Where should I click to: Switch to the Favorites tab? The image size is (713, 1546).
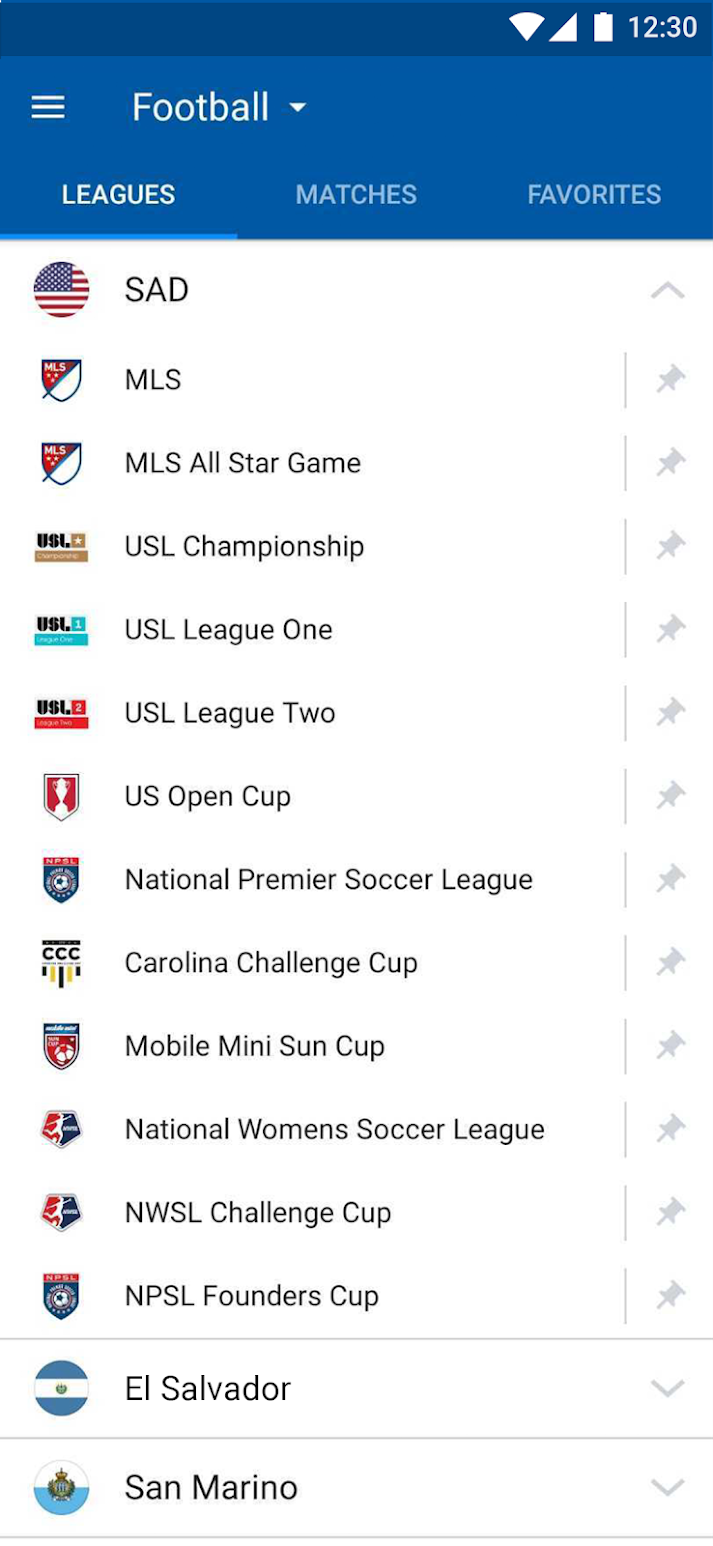click(594, 194)
